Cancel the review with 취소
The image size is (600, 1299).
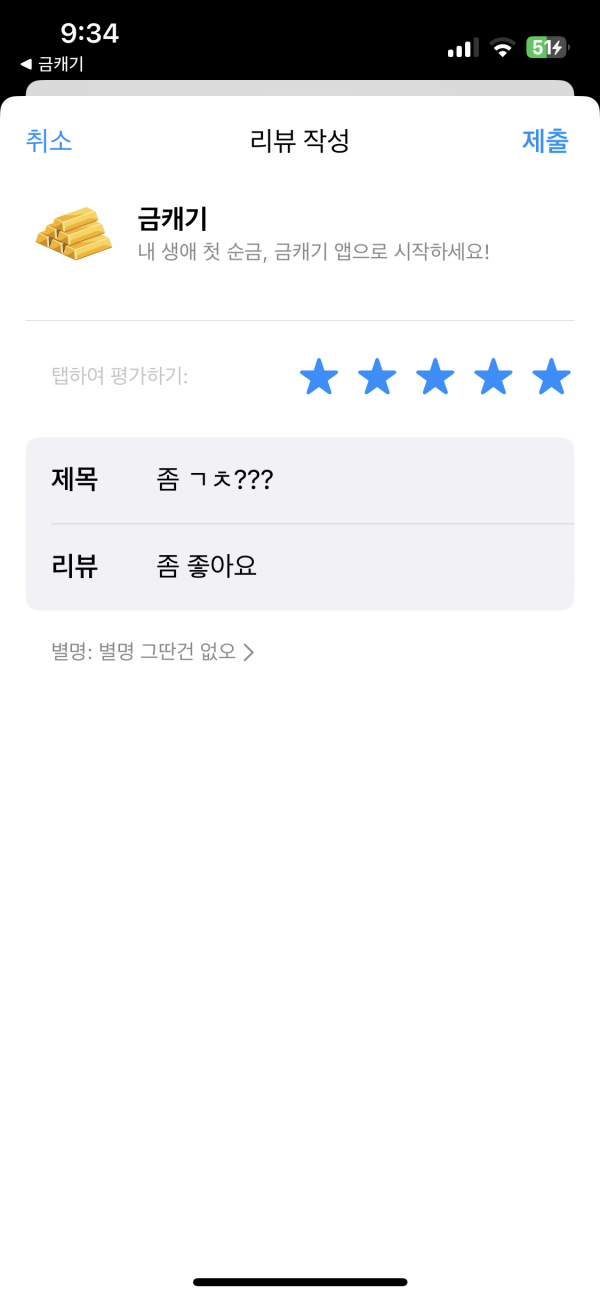(49, 141)
